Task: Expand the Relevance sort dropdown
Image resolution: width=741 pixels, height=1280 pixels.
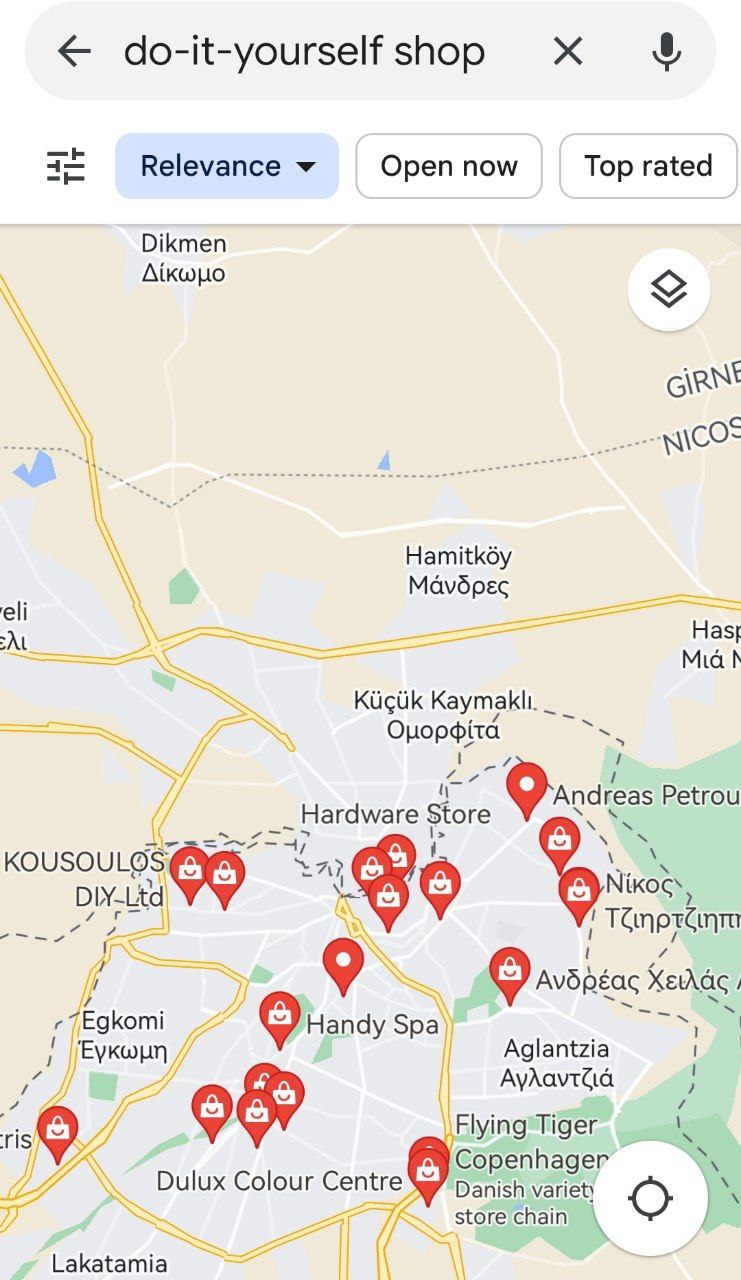Action: tap(227, 166)
